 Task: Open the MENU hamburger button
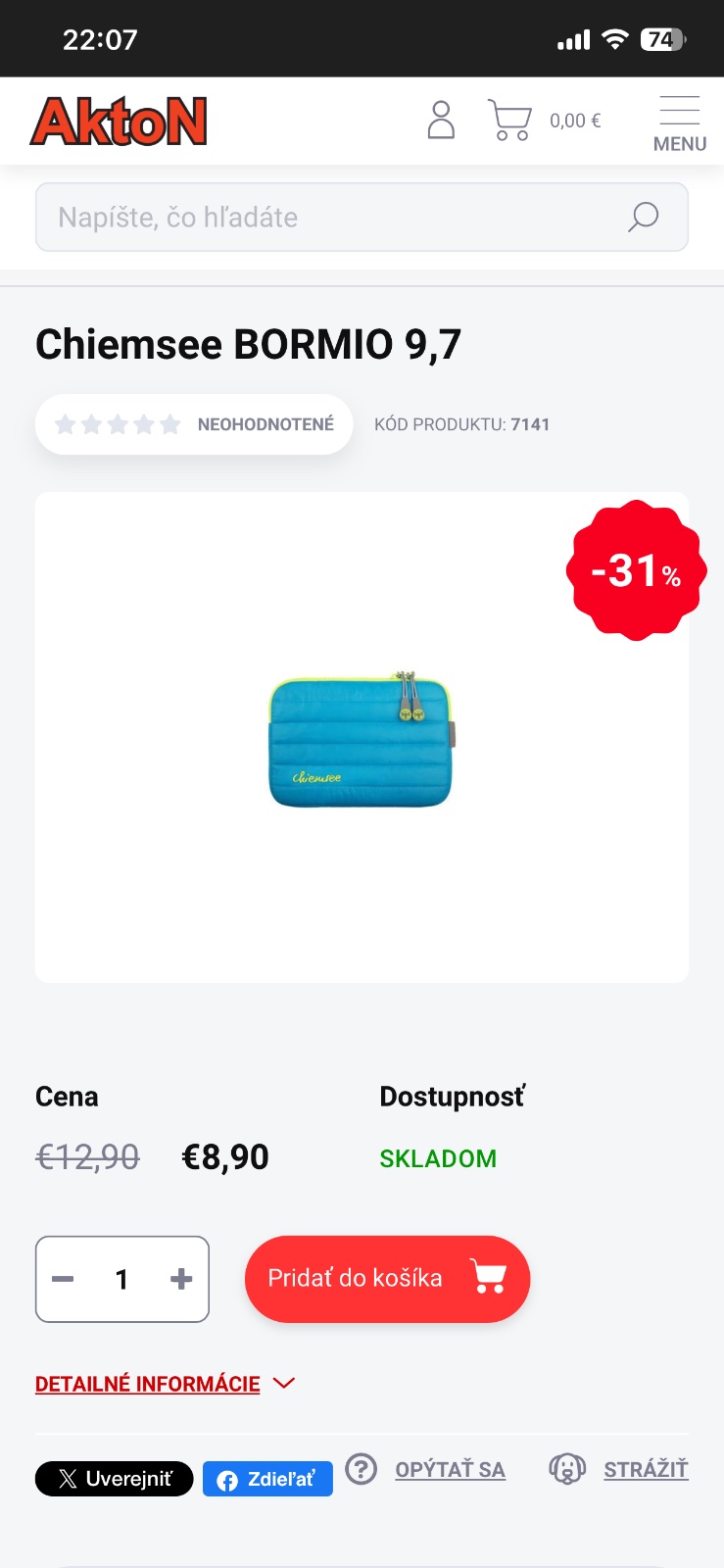(x=679, y=123)
